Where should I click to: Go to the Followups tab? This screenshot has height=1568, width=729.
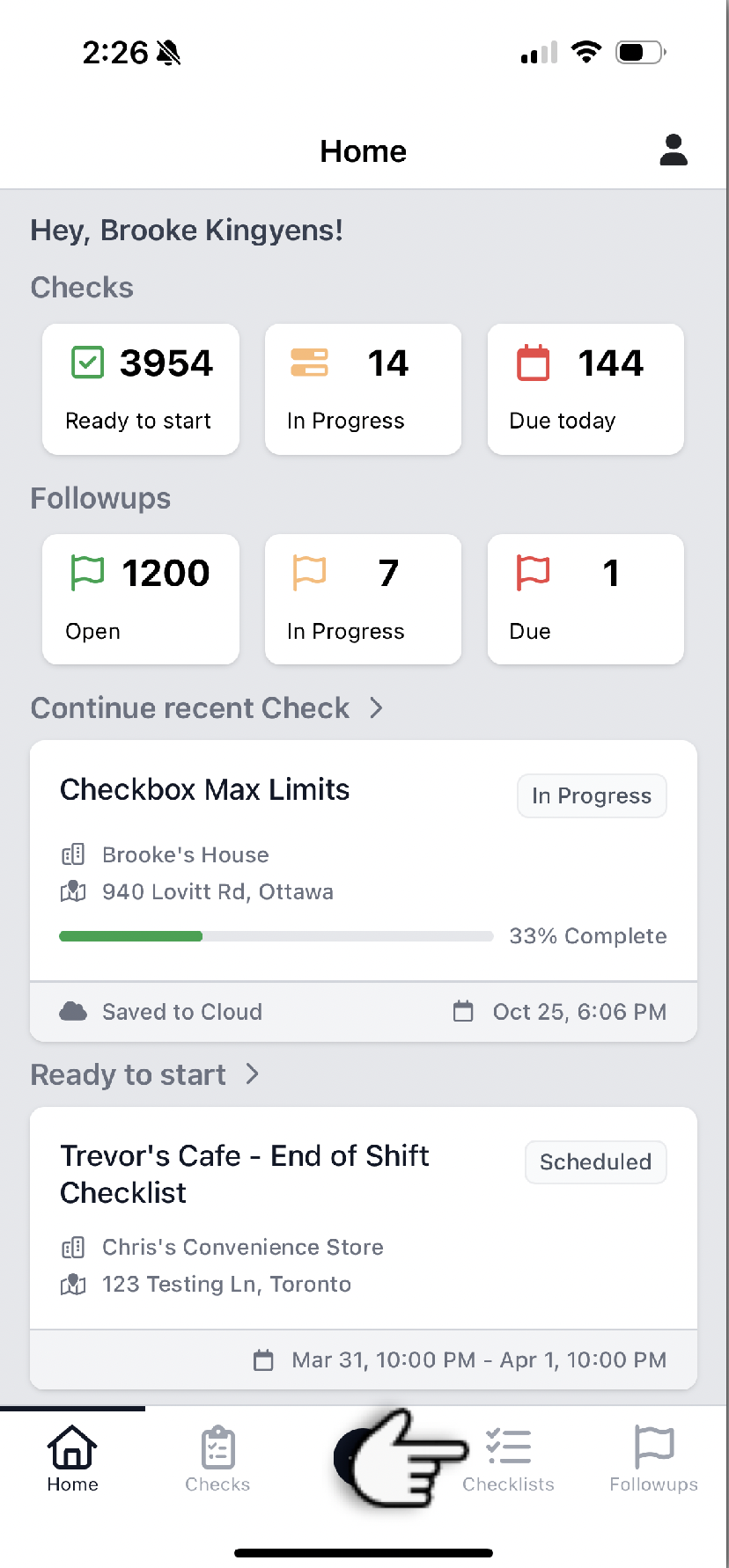(x=653, y=1461)
